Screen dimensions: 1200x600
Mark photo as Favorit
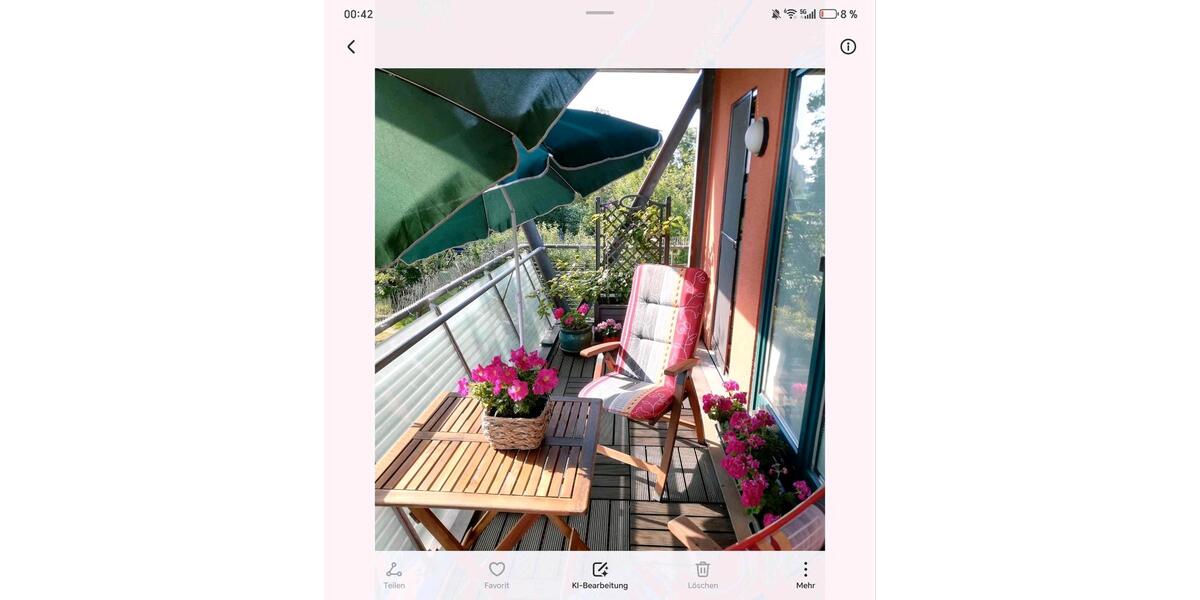click(497, 574)
